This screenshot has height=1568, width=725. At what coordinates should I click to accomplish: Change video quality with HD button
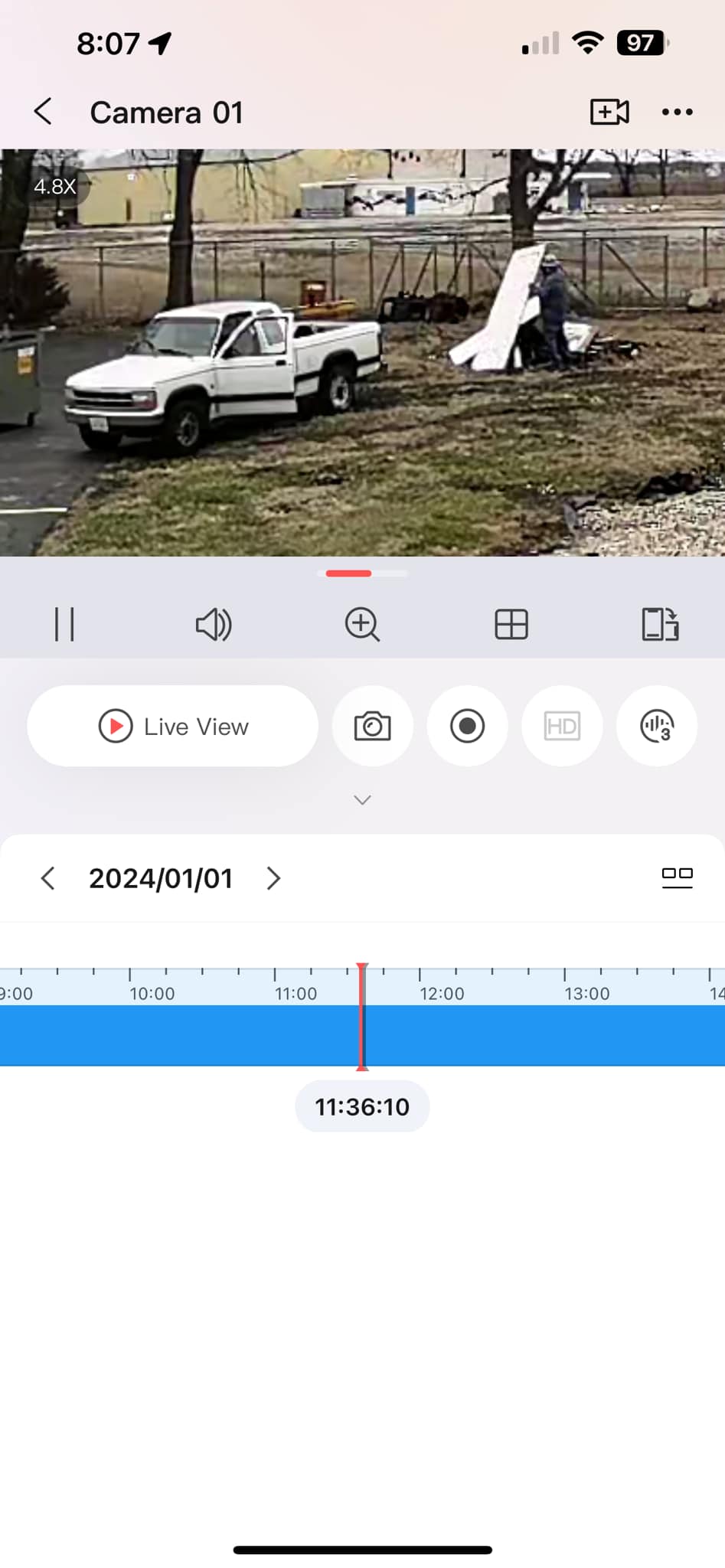tap(562, 726)
